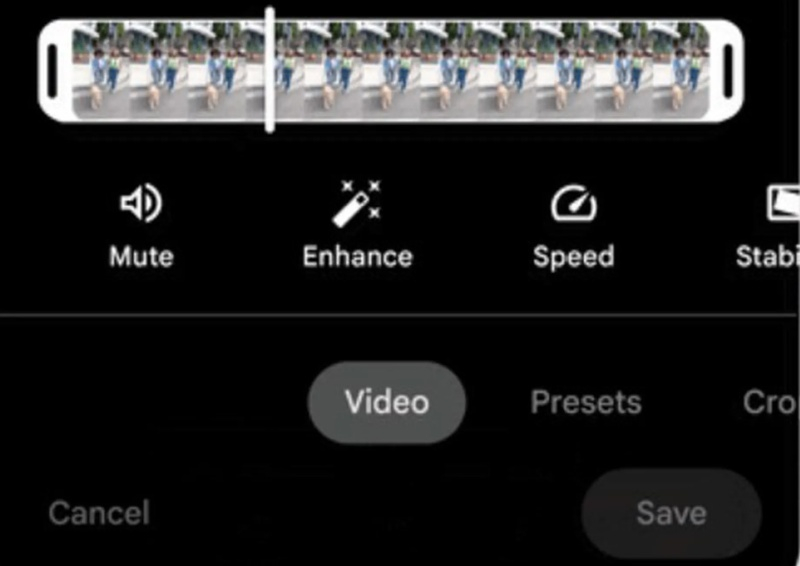Open the Crop tab

pos(770,402)
